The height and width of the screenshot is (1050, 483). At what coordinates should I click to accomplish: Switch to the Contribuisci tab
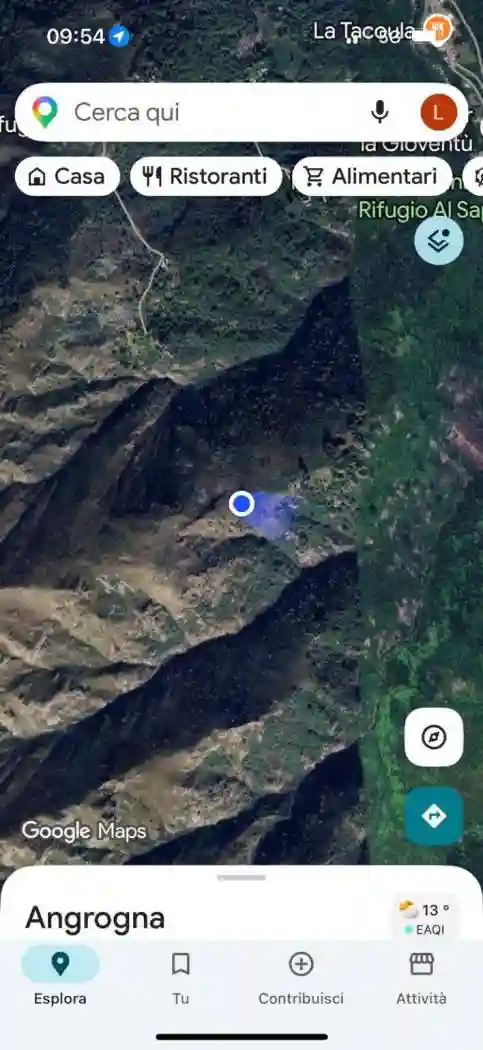301,976
